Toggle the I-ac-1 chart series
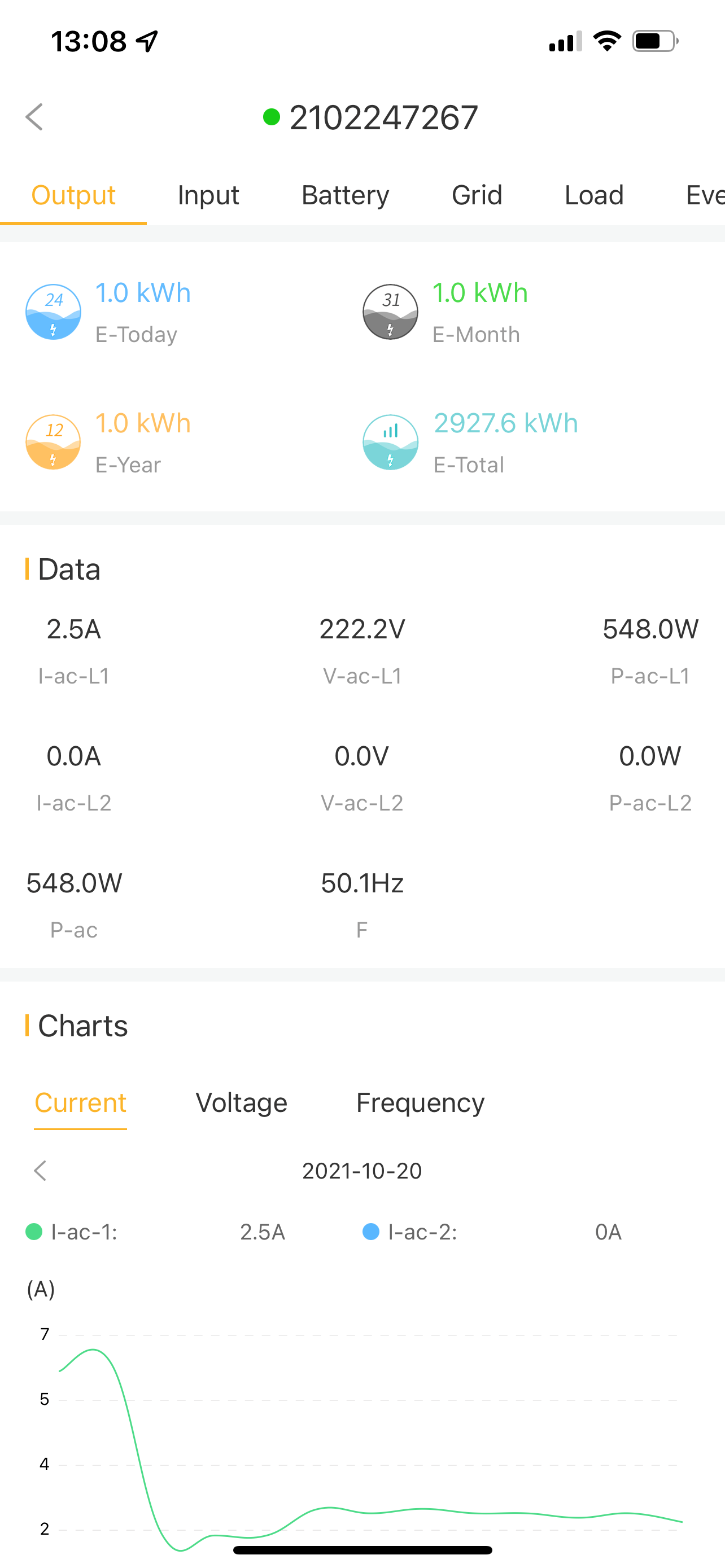 tap(72, 1232)
